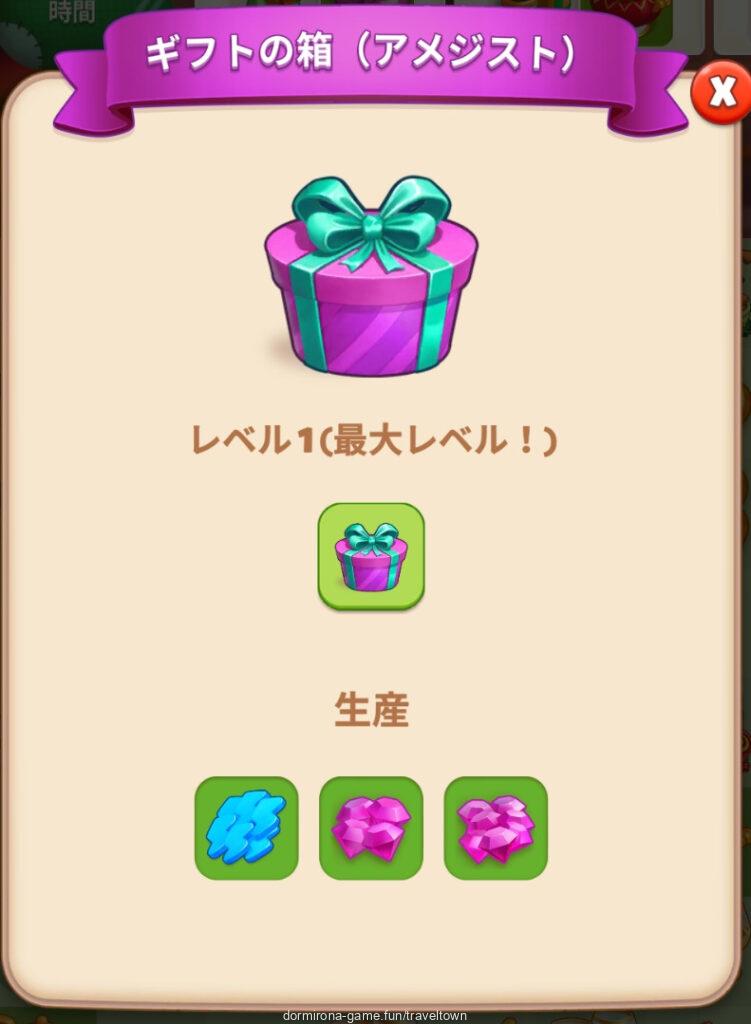
Task: Select the level 1 gift box tile
Action: pos(371,556)
